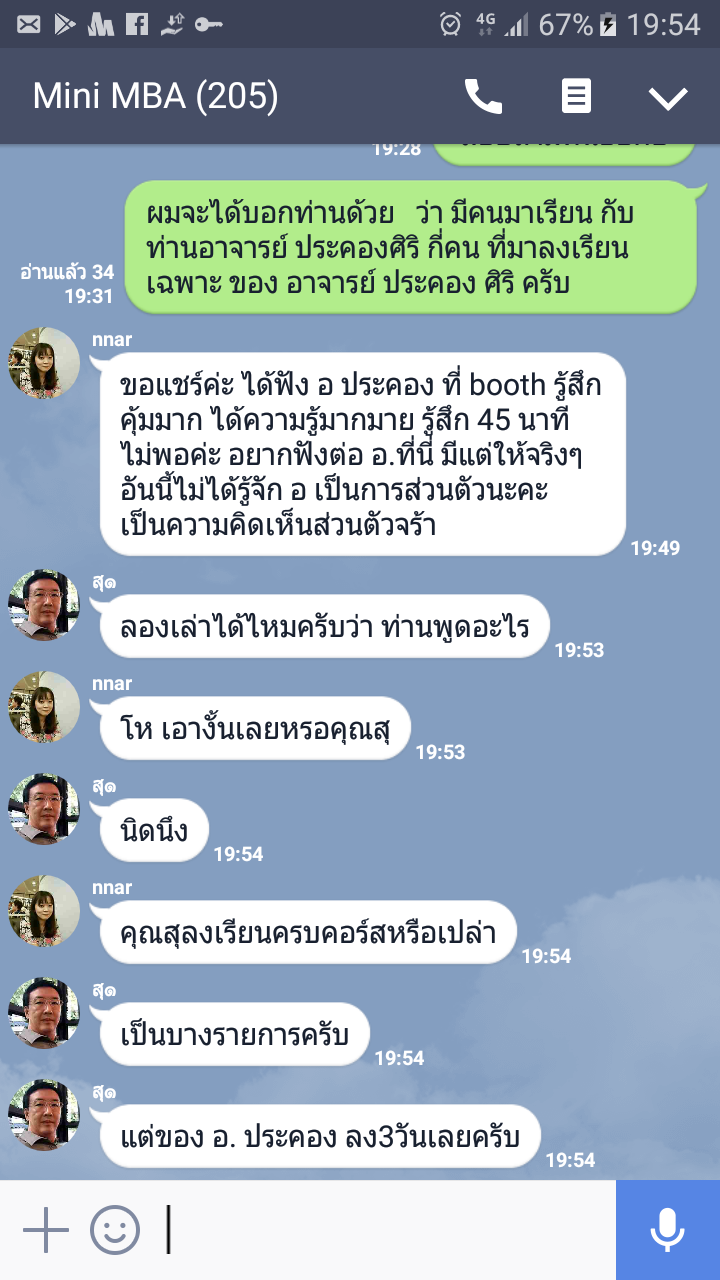The height and width of the screenshot is (1280, 720).
Task: Record a voice message with the microphone
Action: pos(667,1229)
